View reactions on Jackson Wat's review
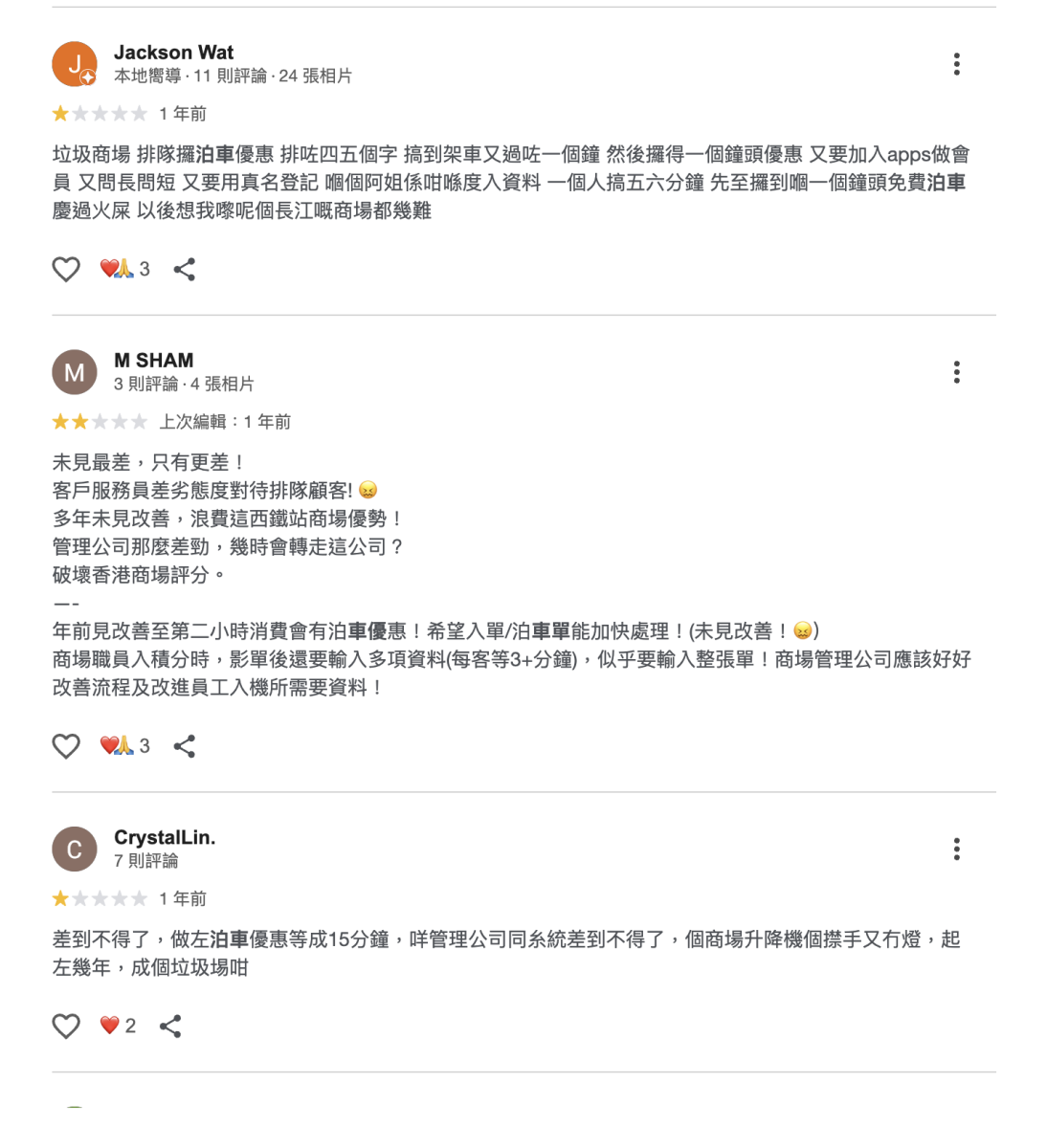 point(125,270)
